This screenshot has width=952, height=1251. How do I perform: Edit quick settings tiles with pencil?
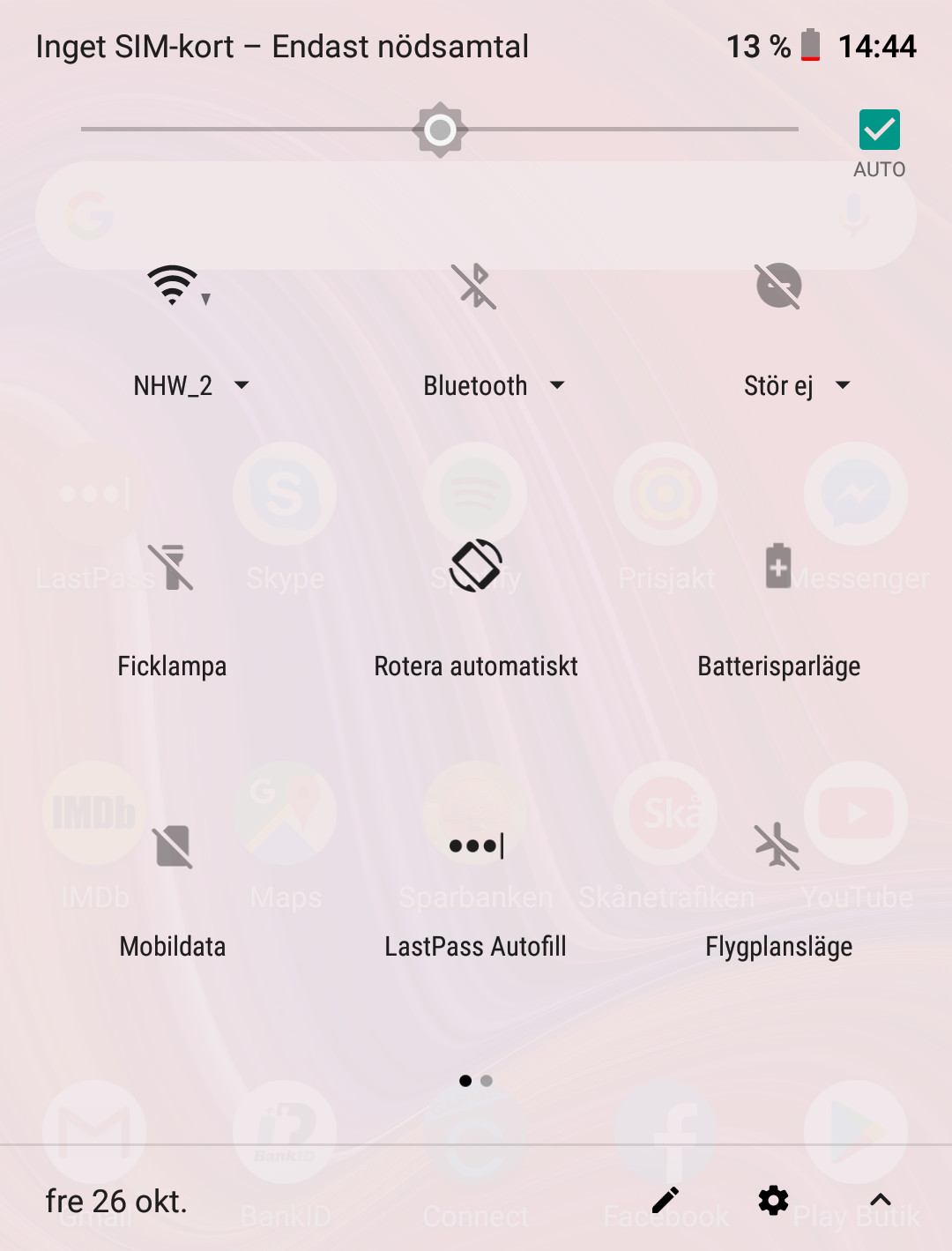point(666,1200)
